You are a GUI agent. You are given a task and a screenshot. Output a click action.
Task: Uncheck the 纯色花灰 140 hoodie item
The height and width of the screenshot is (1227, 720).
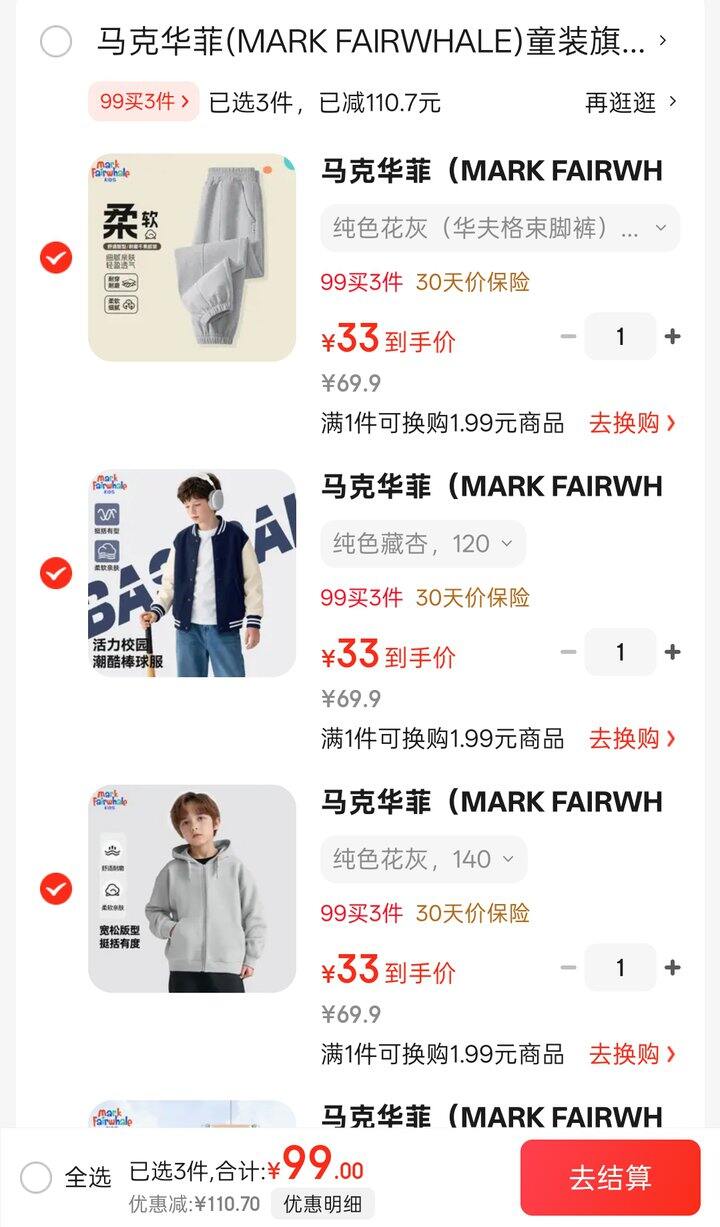(x=56, y=888)
